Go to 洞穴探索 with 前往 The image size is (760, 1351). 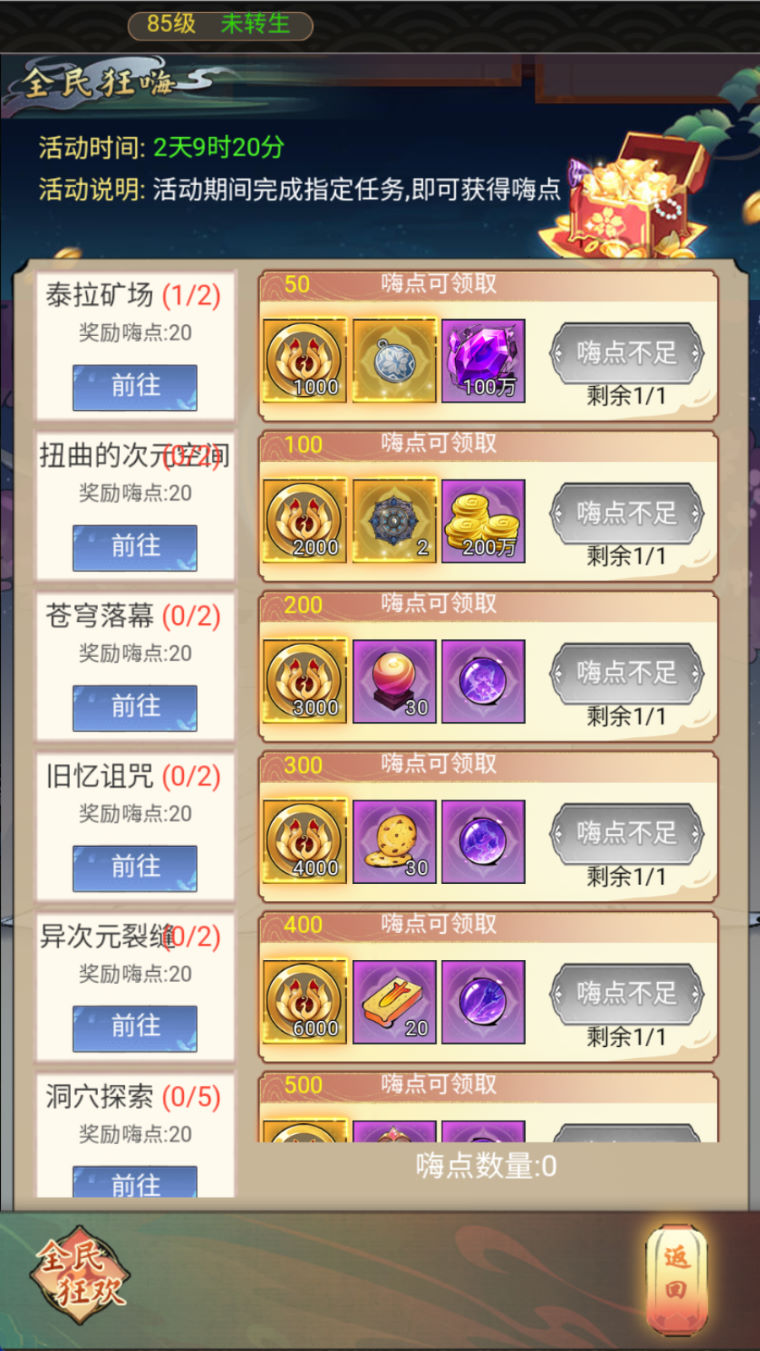coord(134,1183)
